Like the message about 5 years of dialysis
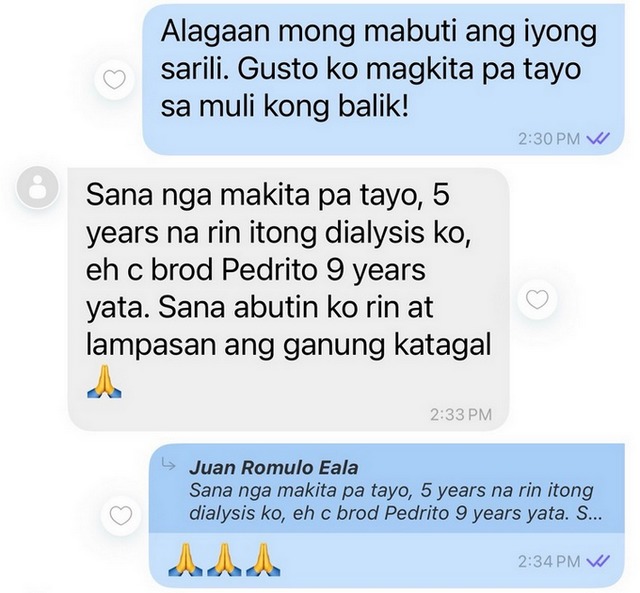 coord(539,299)
